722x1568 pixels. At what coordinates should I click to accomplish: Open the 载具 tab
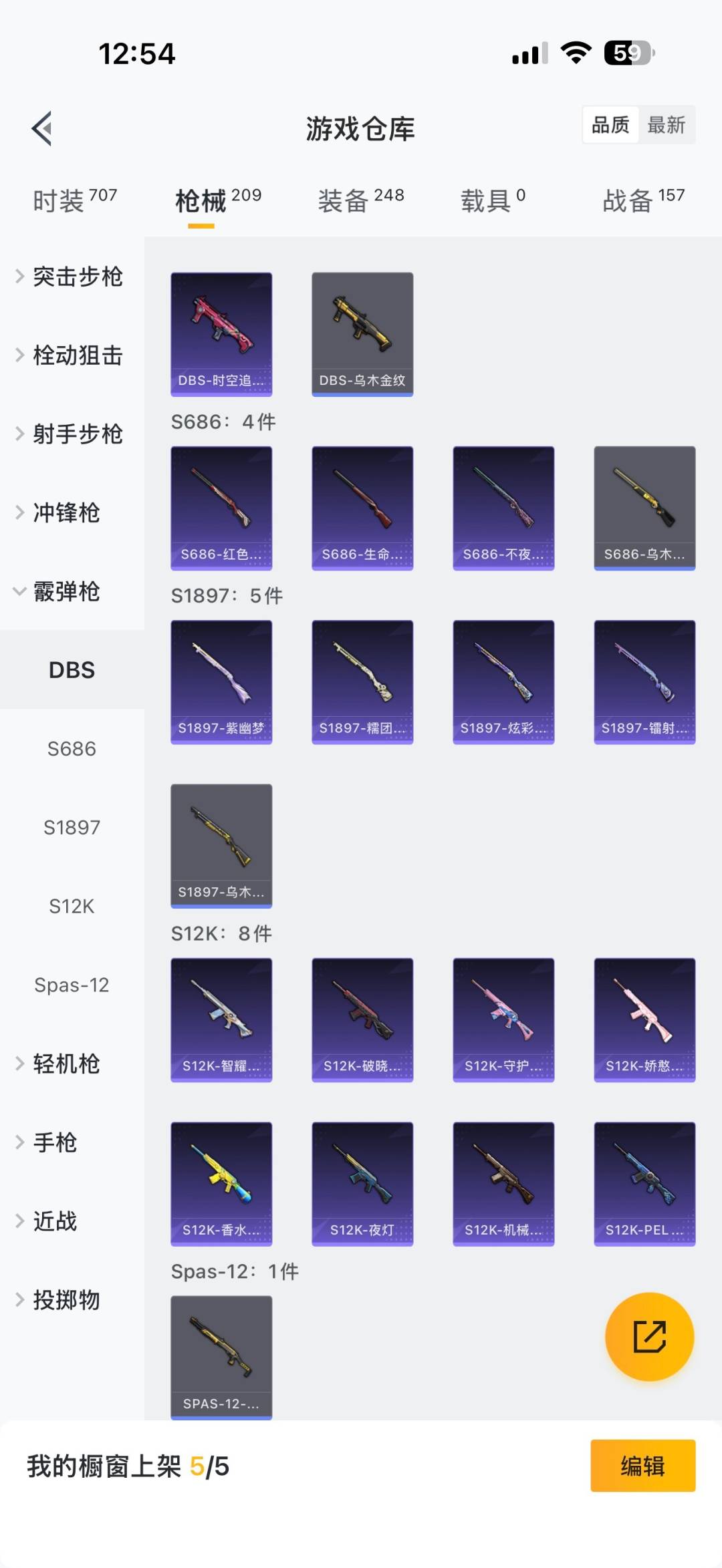[x=493, y=200]
